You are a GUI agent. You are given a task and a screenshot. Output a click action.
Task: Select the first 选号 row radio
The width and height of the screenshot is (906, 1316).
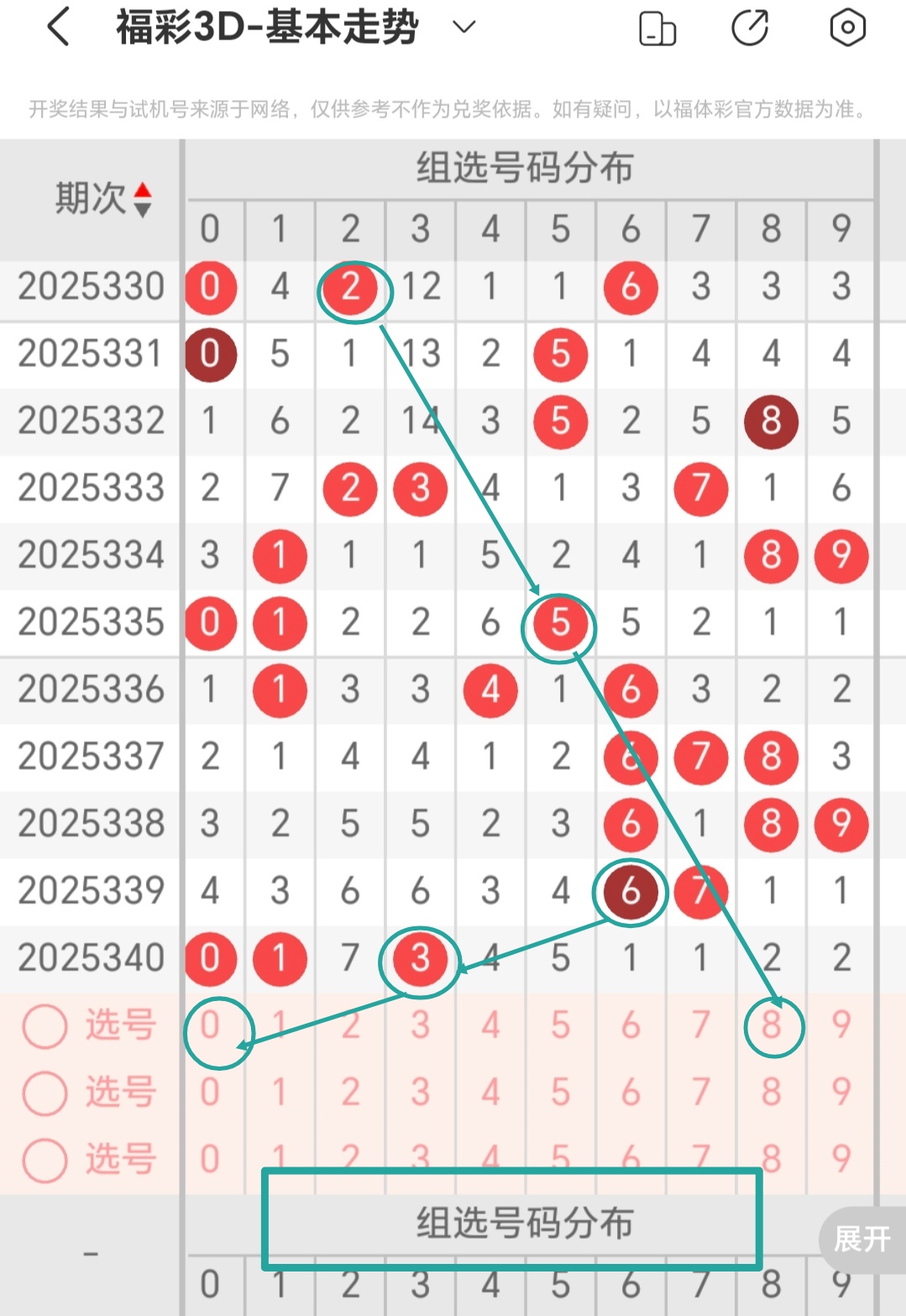pos(45,1025)
